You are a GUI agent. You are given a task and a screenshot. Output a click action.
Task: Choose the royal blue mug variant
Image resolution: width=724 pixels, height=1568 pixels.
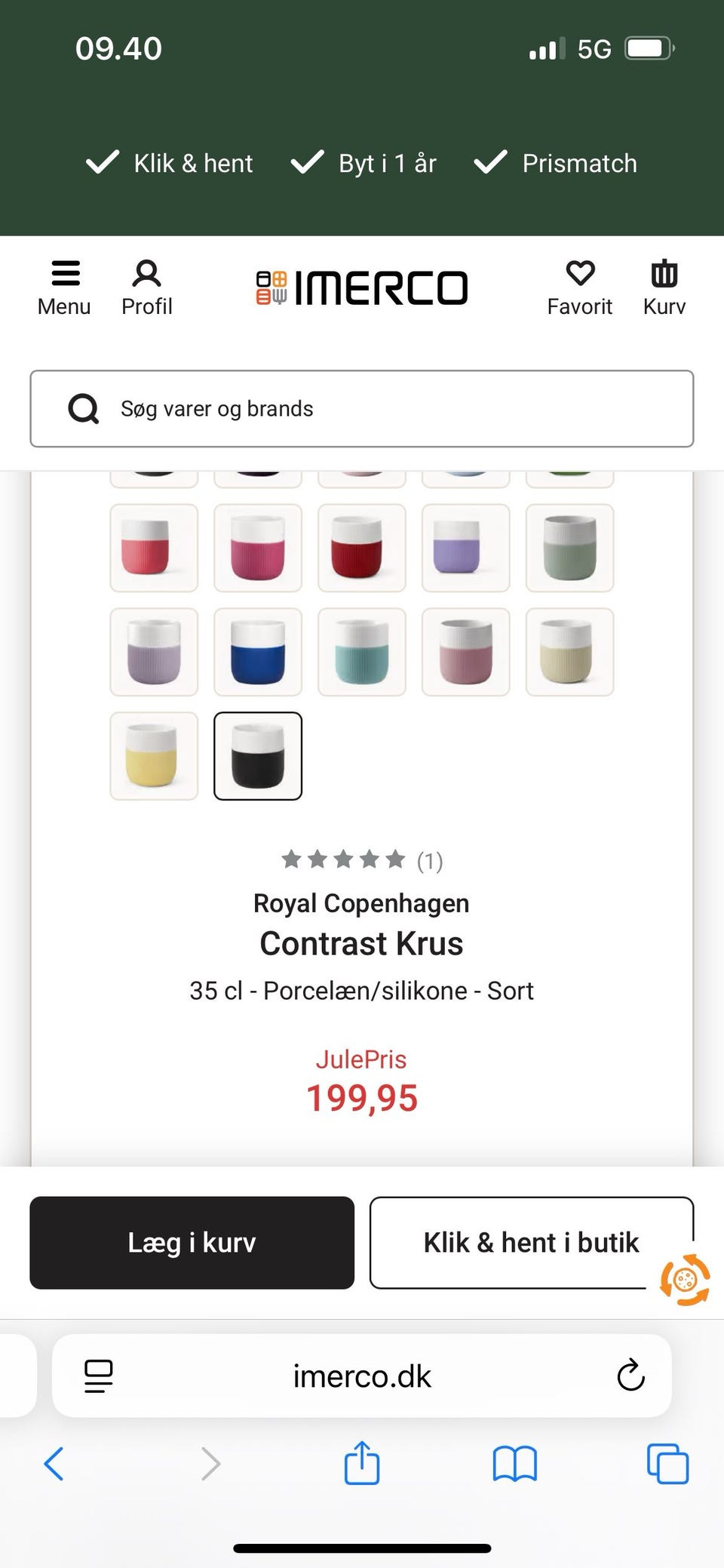(x=258, y=652)
